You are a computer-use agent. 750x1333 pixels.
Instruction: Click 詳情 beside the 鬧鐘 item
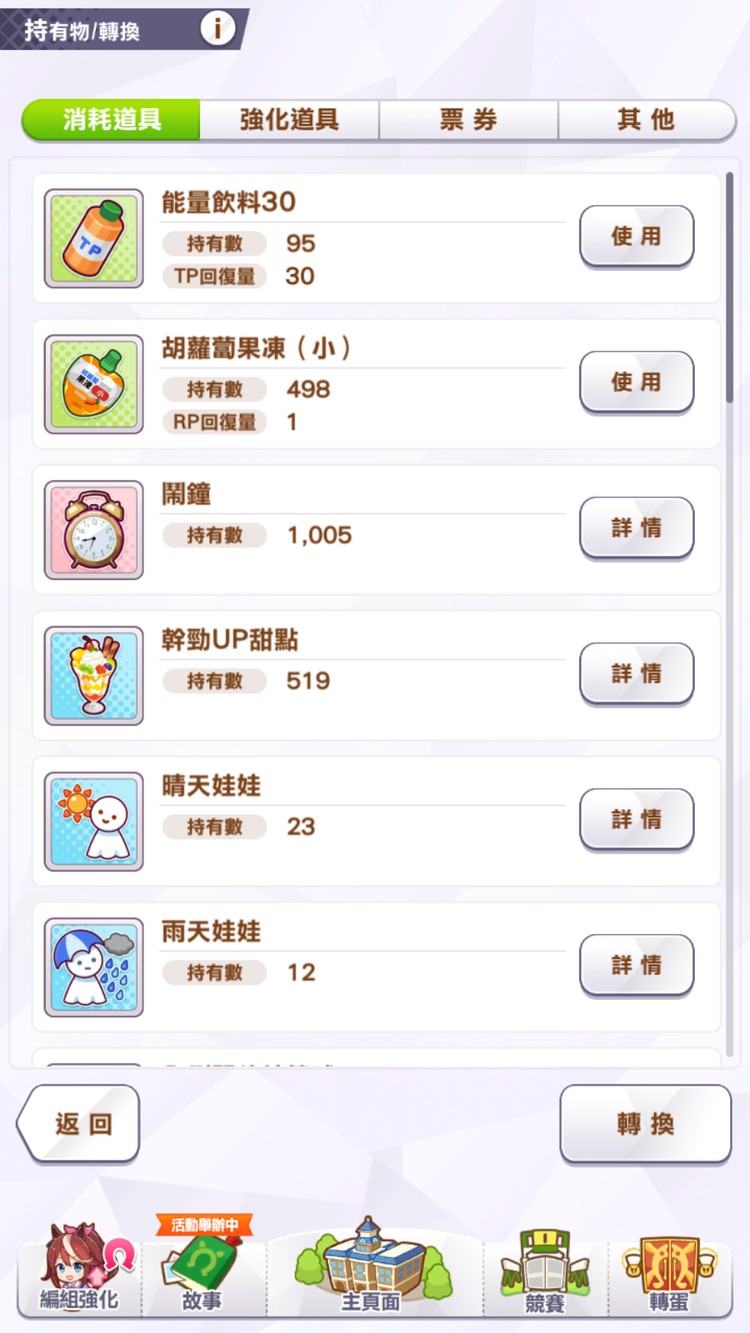[636, 528]
